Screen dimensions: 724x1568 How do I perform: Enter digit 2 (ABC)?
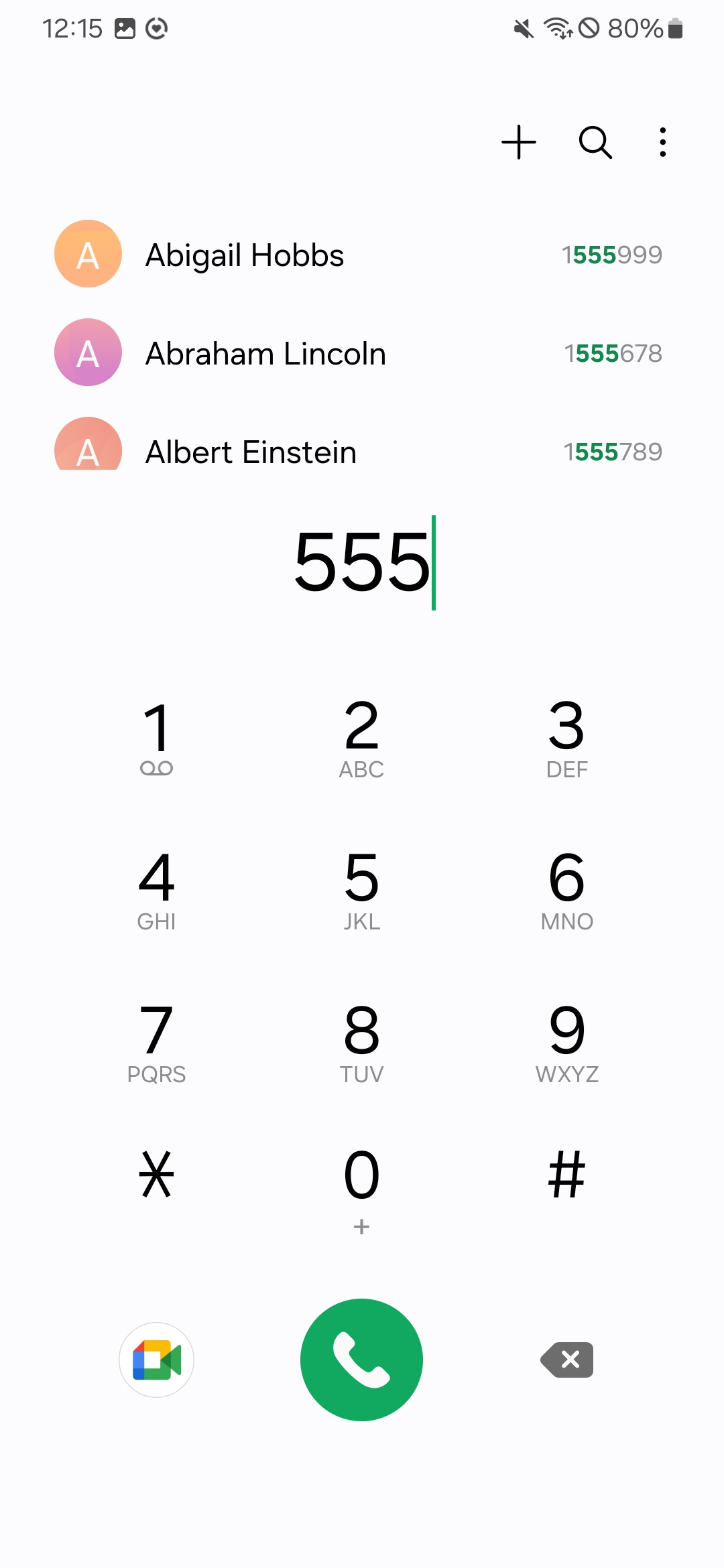[362, 737]
